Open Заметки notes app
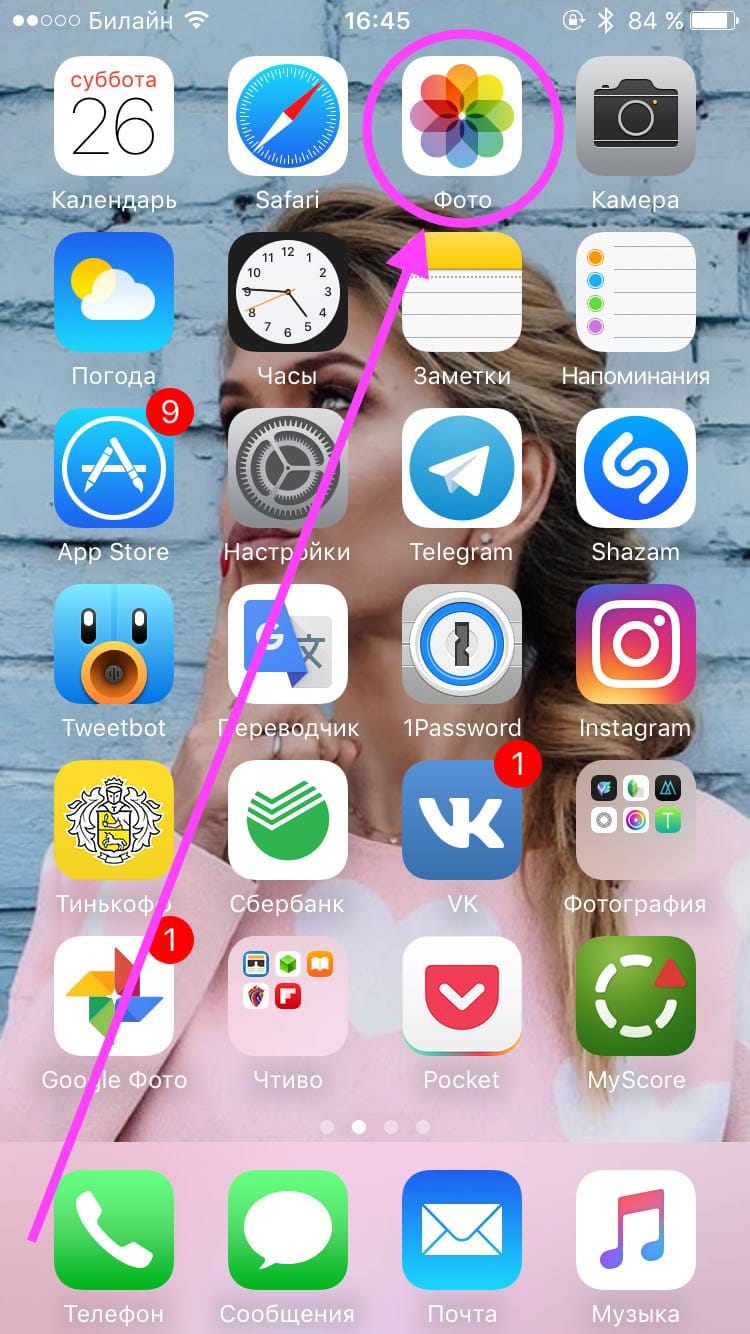The width and height of the screenshot is (750, 1334). pyautogui.click(x=461, y=292)
